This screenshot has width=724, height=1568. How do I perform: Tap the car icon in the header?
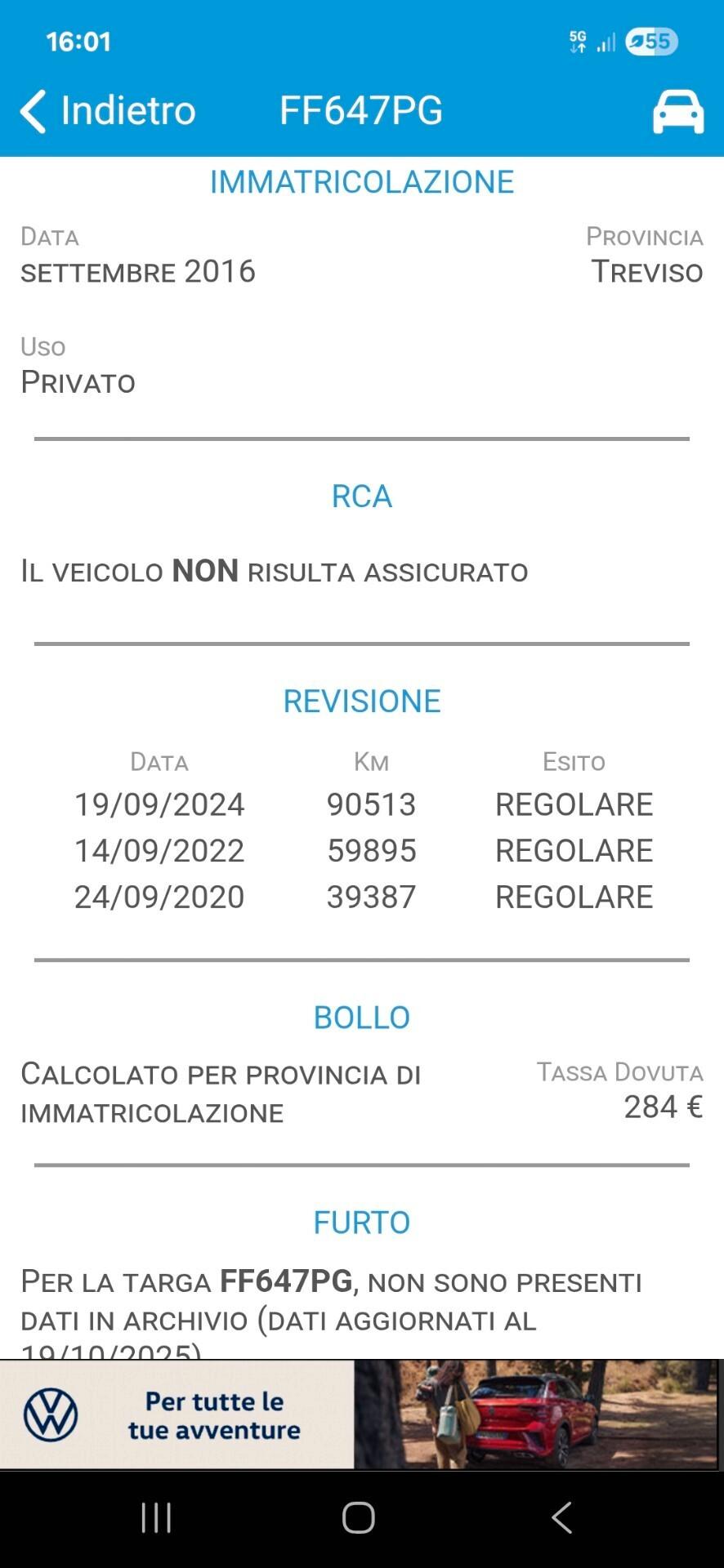point(677,111)
